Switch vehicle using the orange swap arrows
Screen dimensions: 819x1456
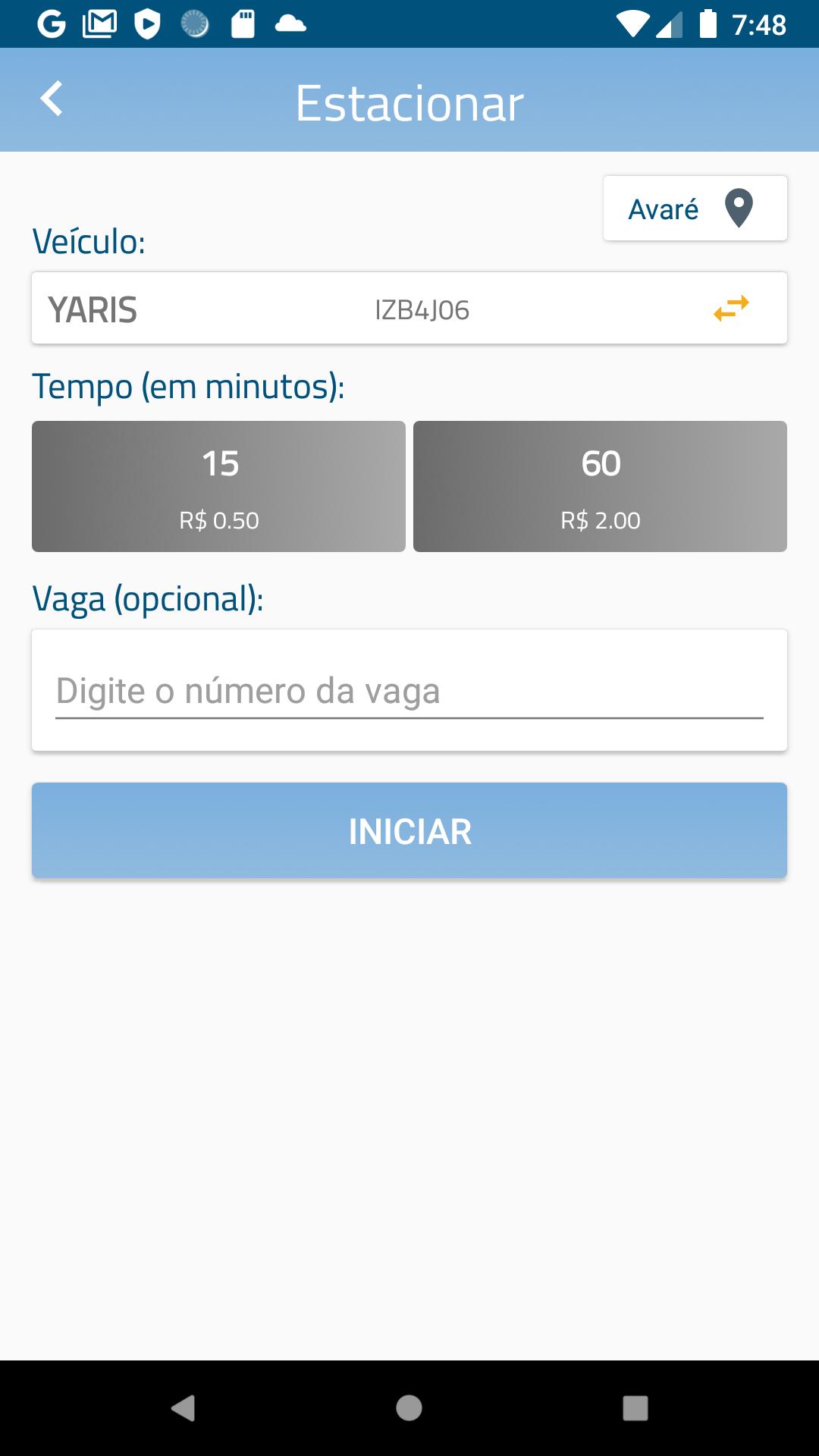pyautogui.click(x=731, y=309)
